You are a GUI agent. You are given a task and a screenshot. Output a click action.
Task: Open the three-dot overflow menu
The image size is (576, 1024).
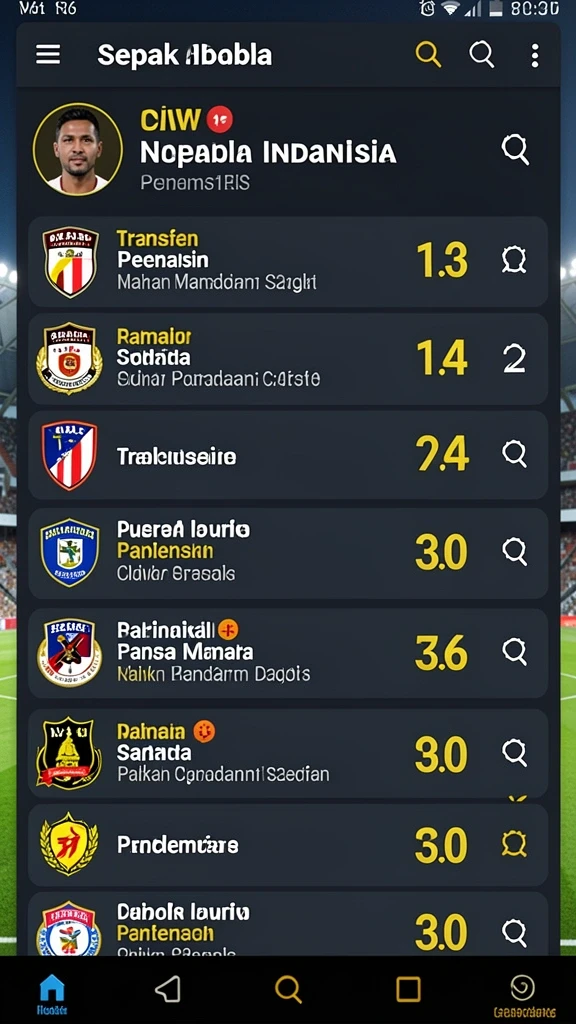click(x=535, y=56)
